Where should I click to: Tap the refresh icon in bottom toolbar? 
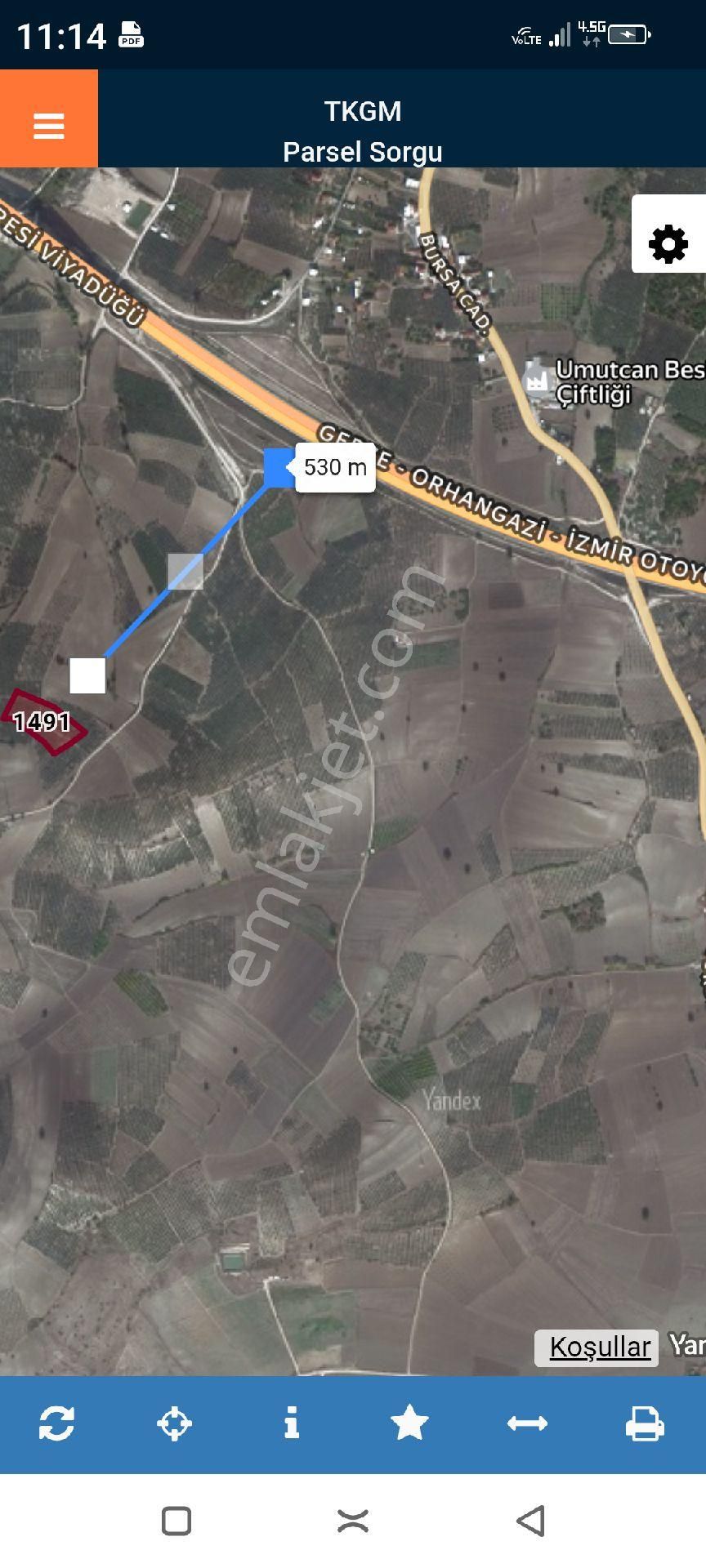coord(56,1423)
